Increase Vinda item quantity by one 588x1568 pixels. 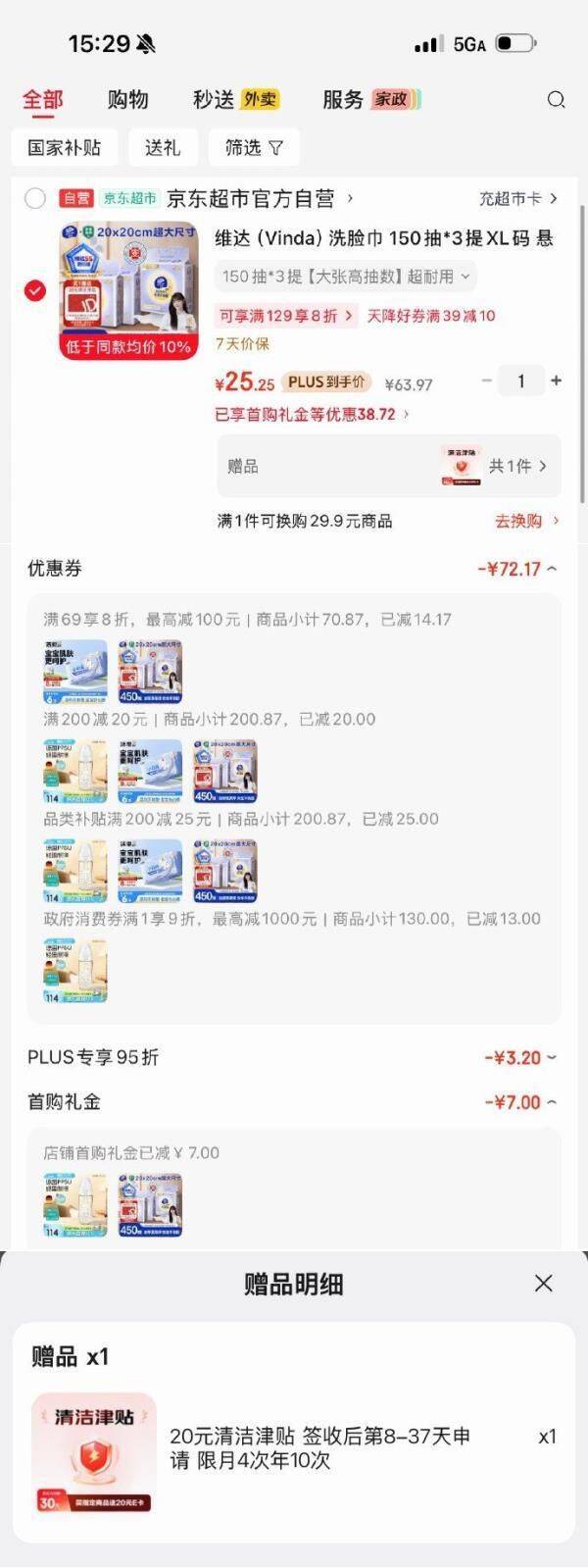(x=557, y=380)
